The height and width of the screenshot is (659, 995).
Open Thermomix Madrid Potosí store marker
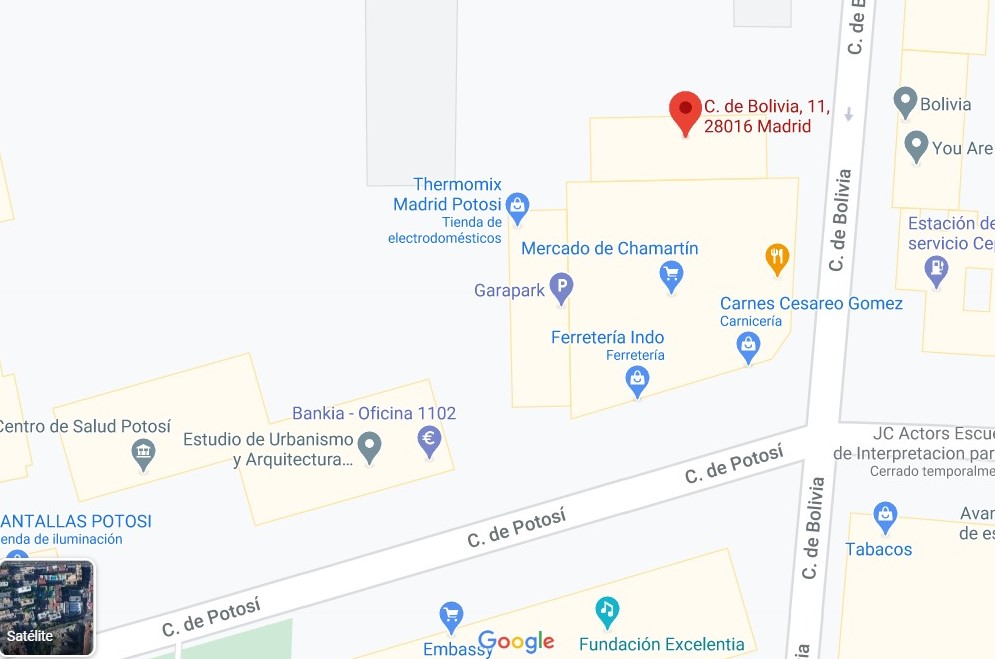[x=517, y=207]
